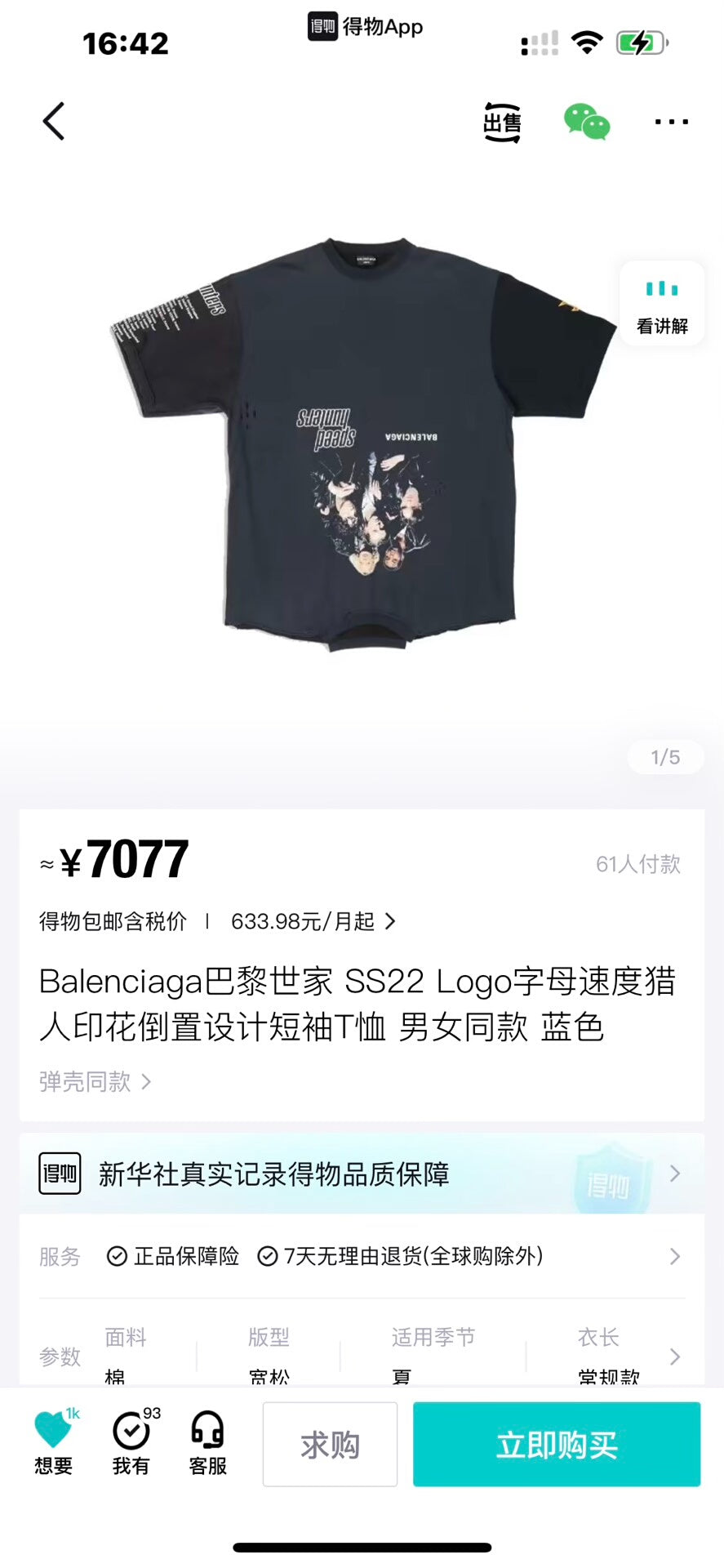Open the 看讲解 explanation panel
The height and width of the screenshot is (1568, 724).
coord(661,303)
